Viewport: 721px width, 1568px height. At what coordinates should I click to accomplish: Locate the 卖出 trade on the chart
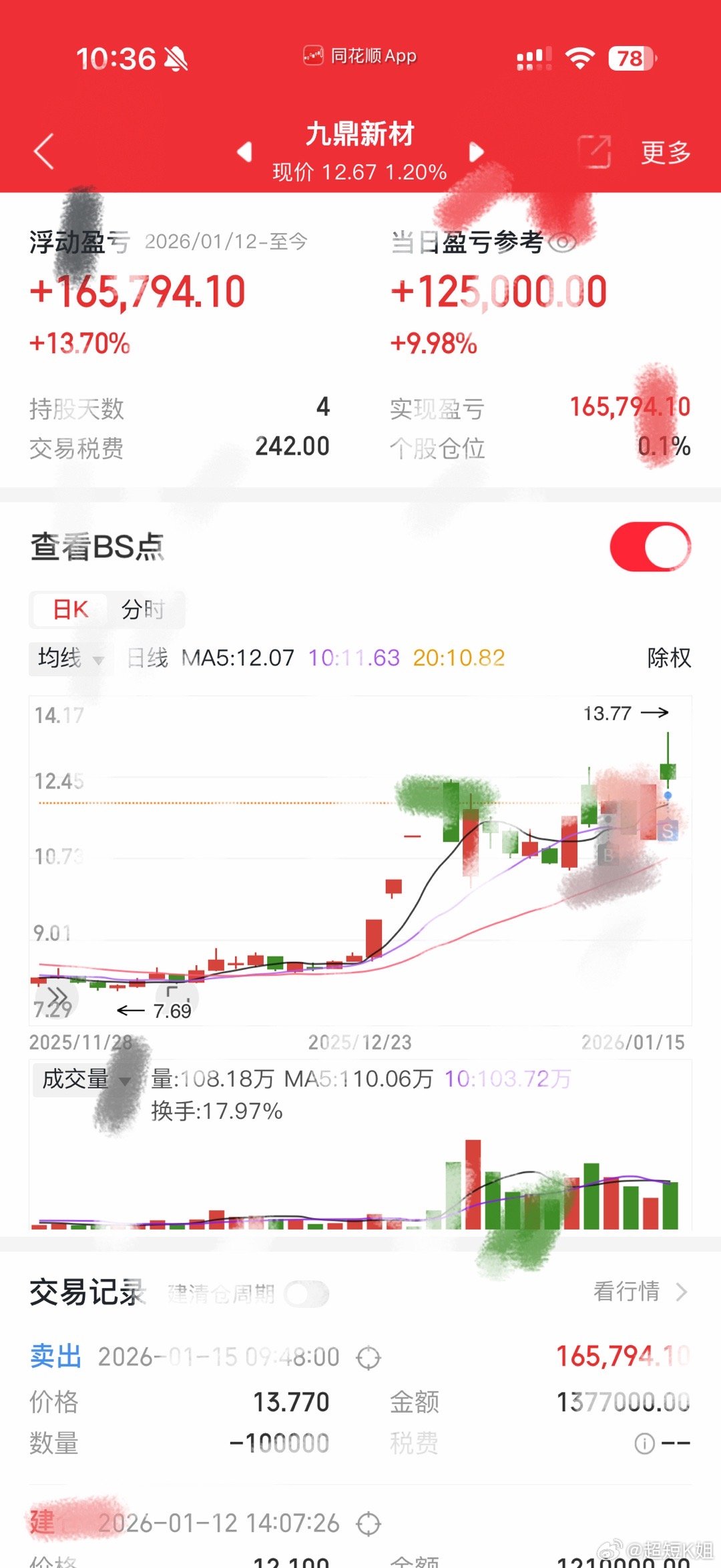click(369, 1358)
